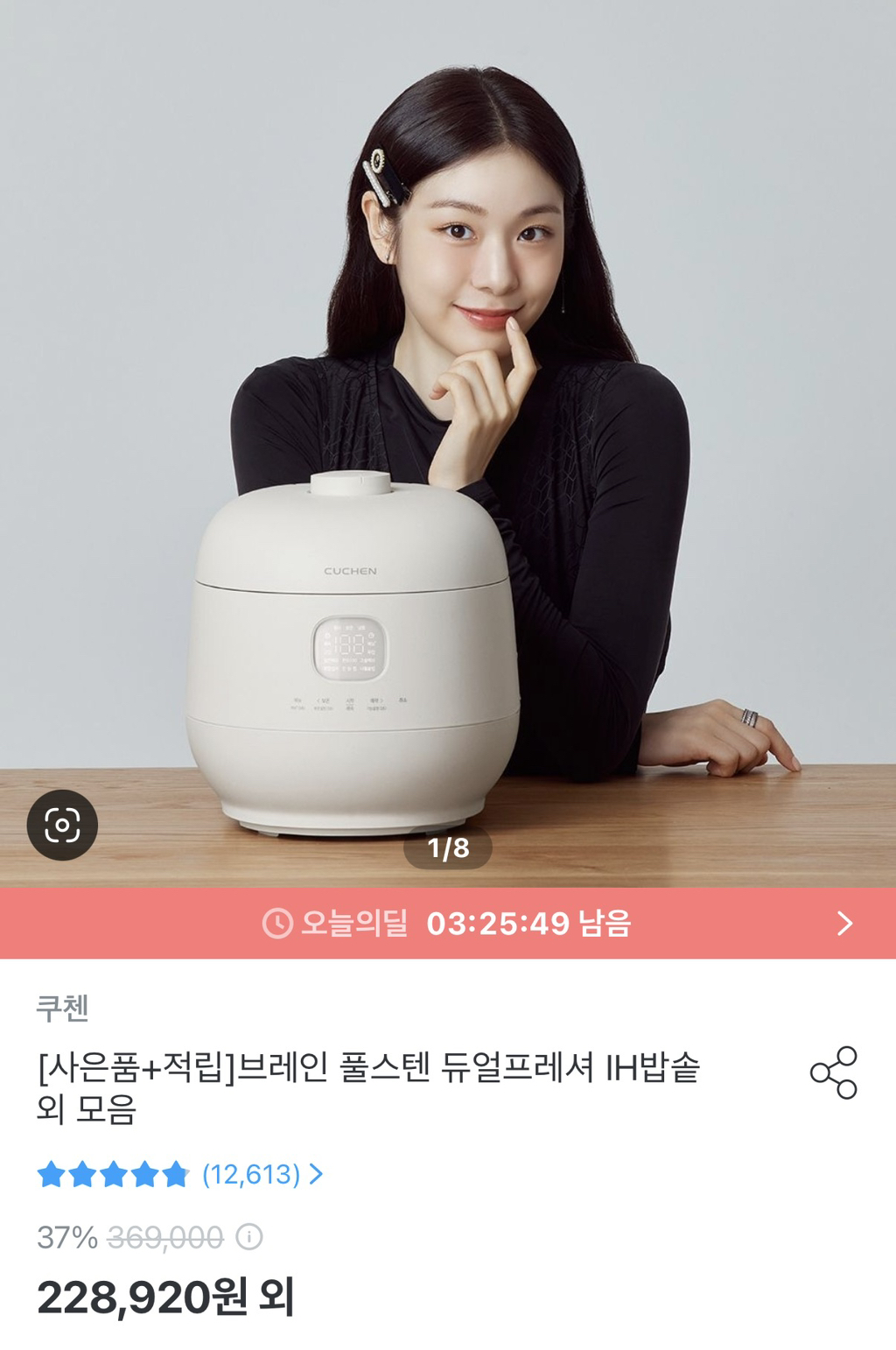Click the strikethrough price 369,000
The height and width of the screenshot is (1350, 896).
click(x=164, y=1238)
